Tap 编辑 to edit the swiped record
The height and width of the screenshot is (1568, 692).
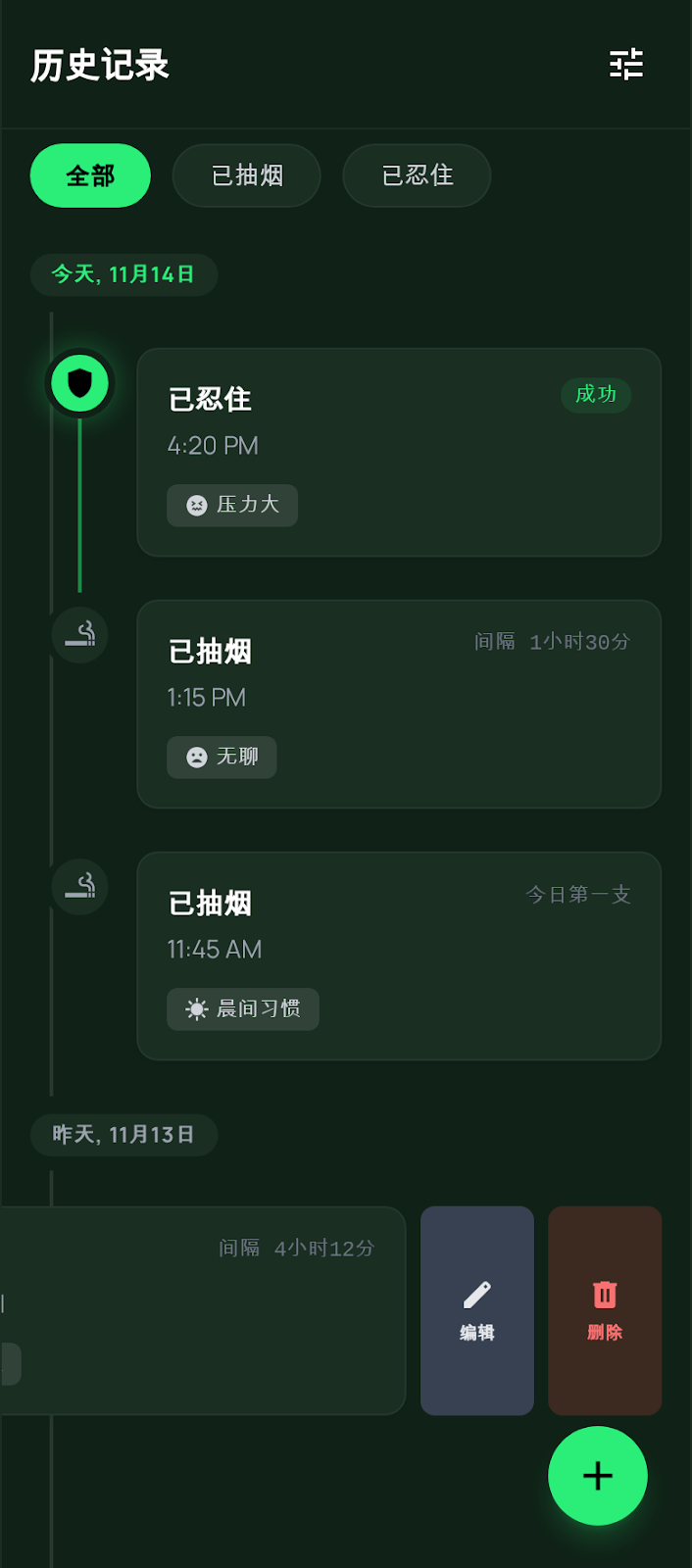coord(477,1310)
